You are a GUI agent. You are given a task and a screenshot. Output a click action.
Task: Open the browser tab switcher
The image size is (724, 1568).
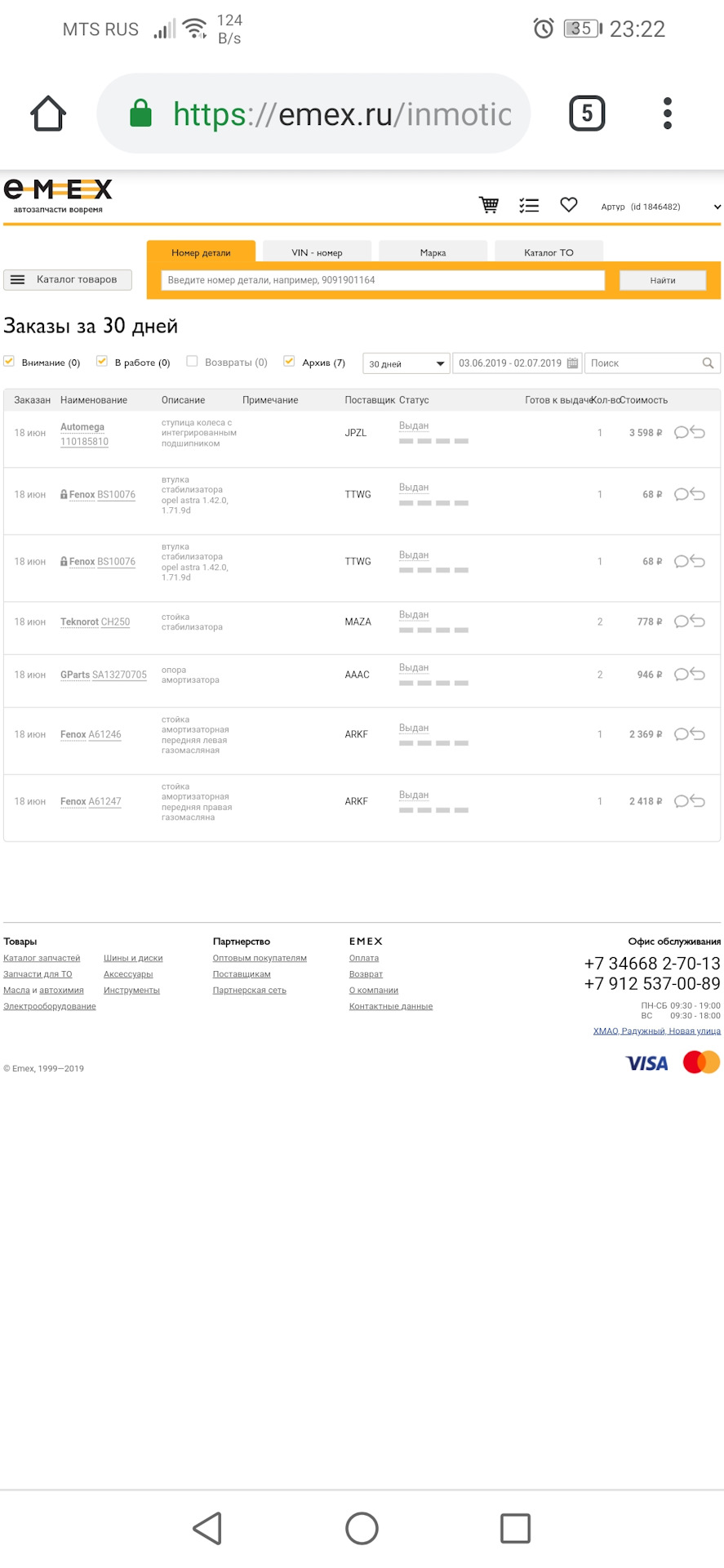587,114
